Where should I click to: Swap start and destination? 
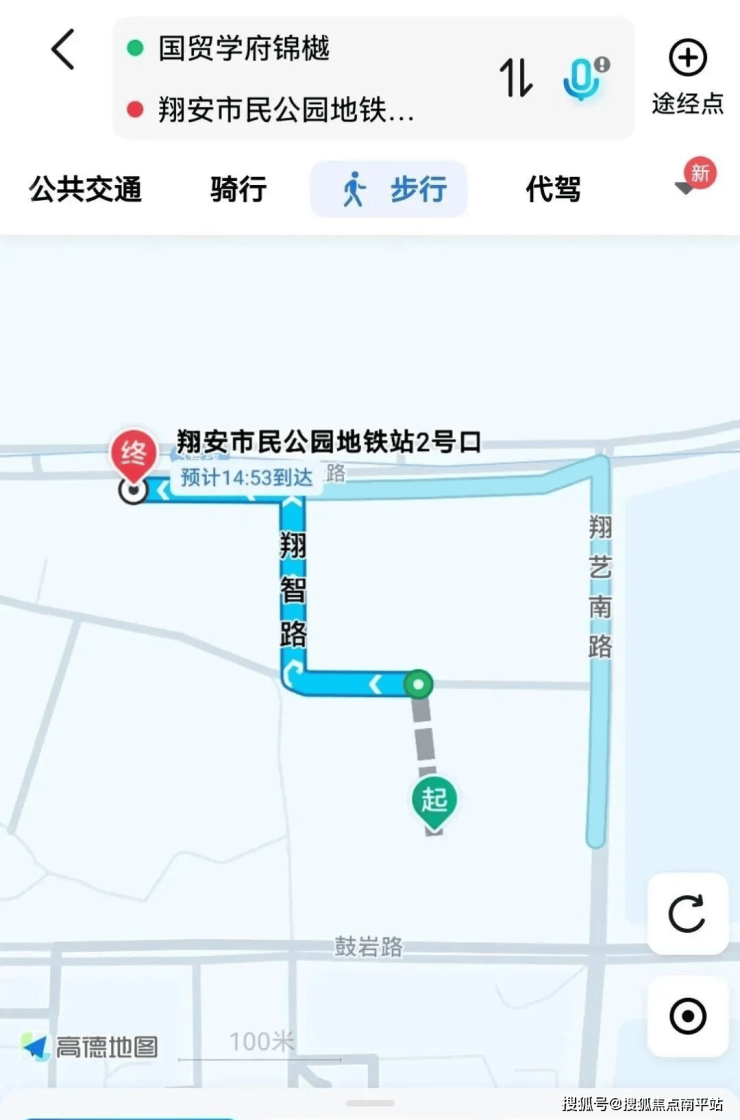[x=516, y=78]
